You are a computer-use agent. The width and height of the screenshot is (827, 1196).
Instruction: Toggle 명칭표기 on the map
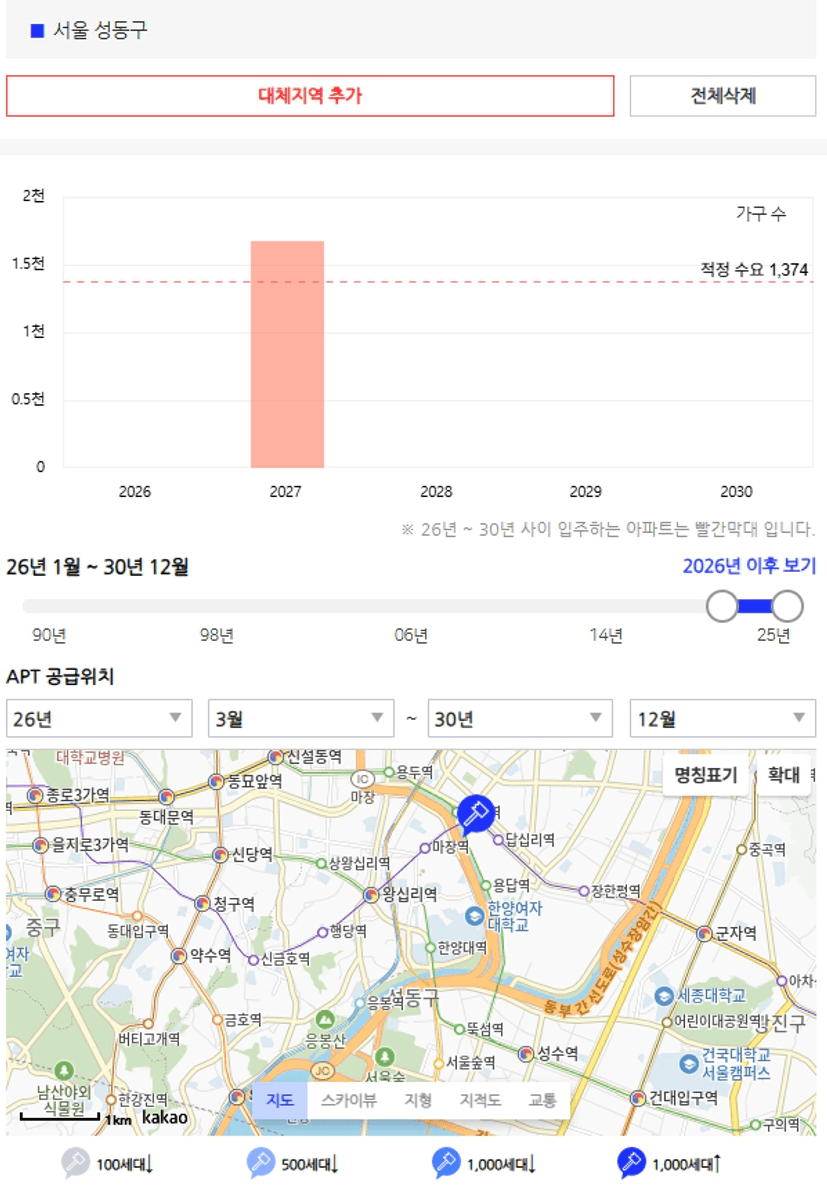click(706, 775)
